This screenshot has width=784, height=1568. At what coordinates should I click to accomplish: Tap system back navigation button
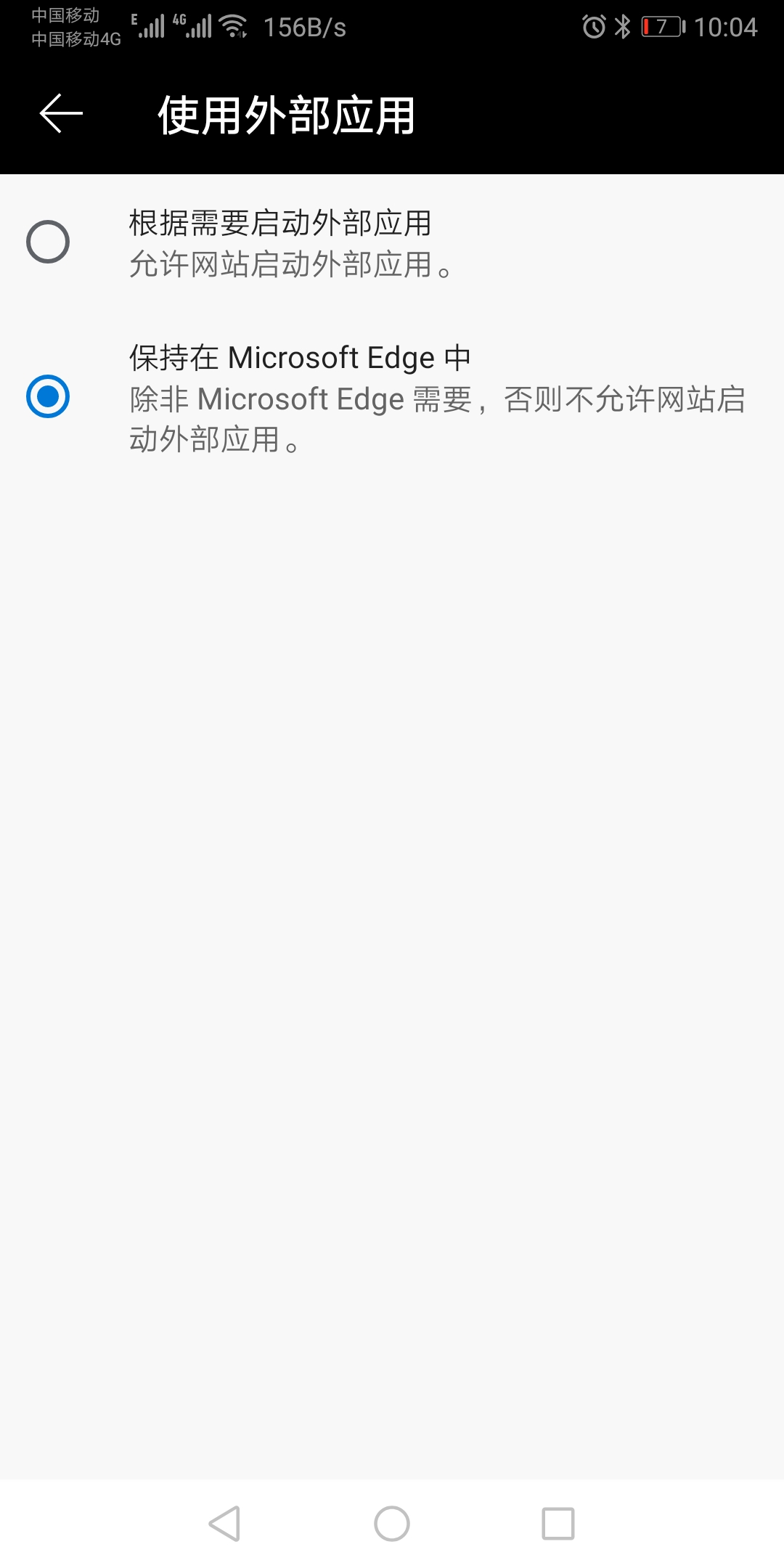tap(224, 1523)
